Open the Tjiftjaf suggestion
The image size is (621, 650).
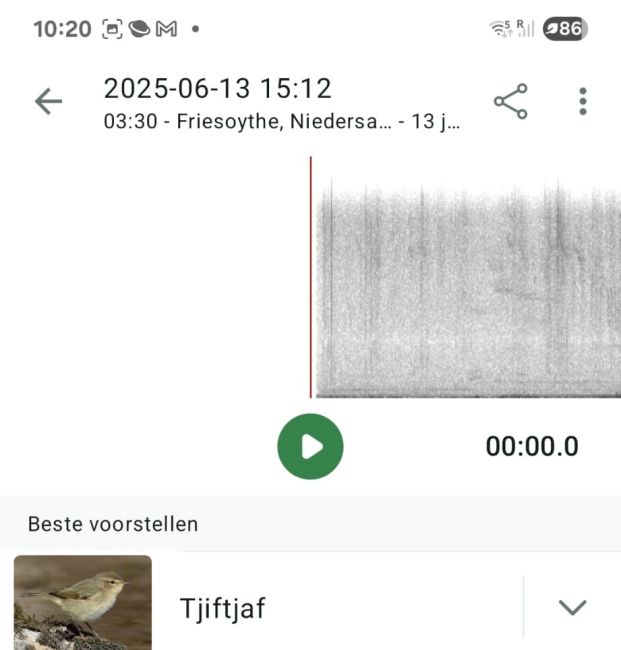point(222,607)
